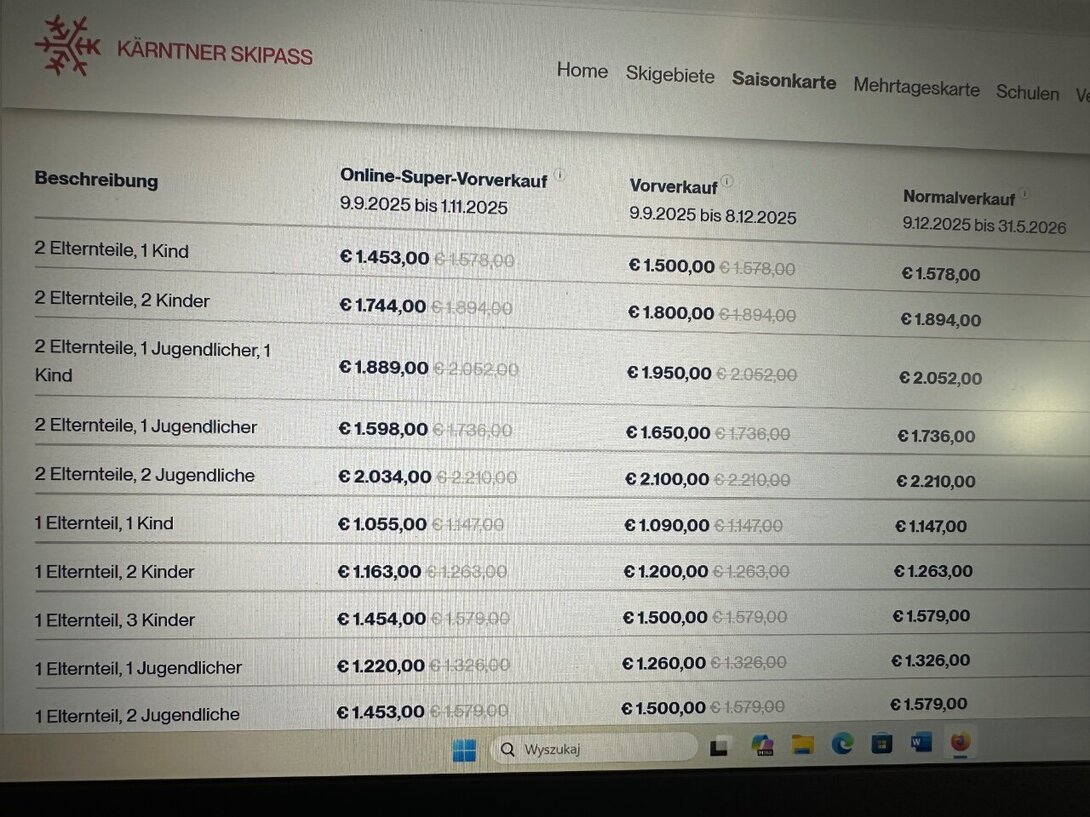The image size is (1090, 817).
Task: Tap the Wyszukaj taskbar search box
Action: [593, 748]
